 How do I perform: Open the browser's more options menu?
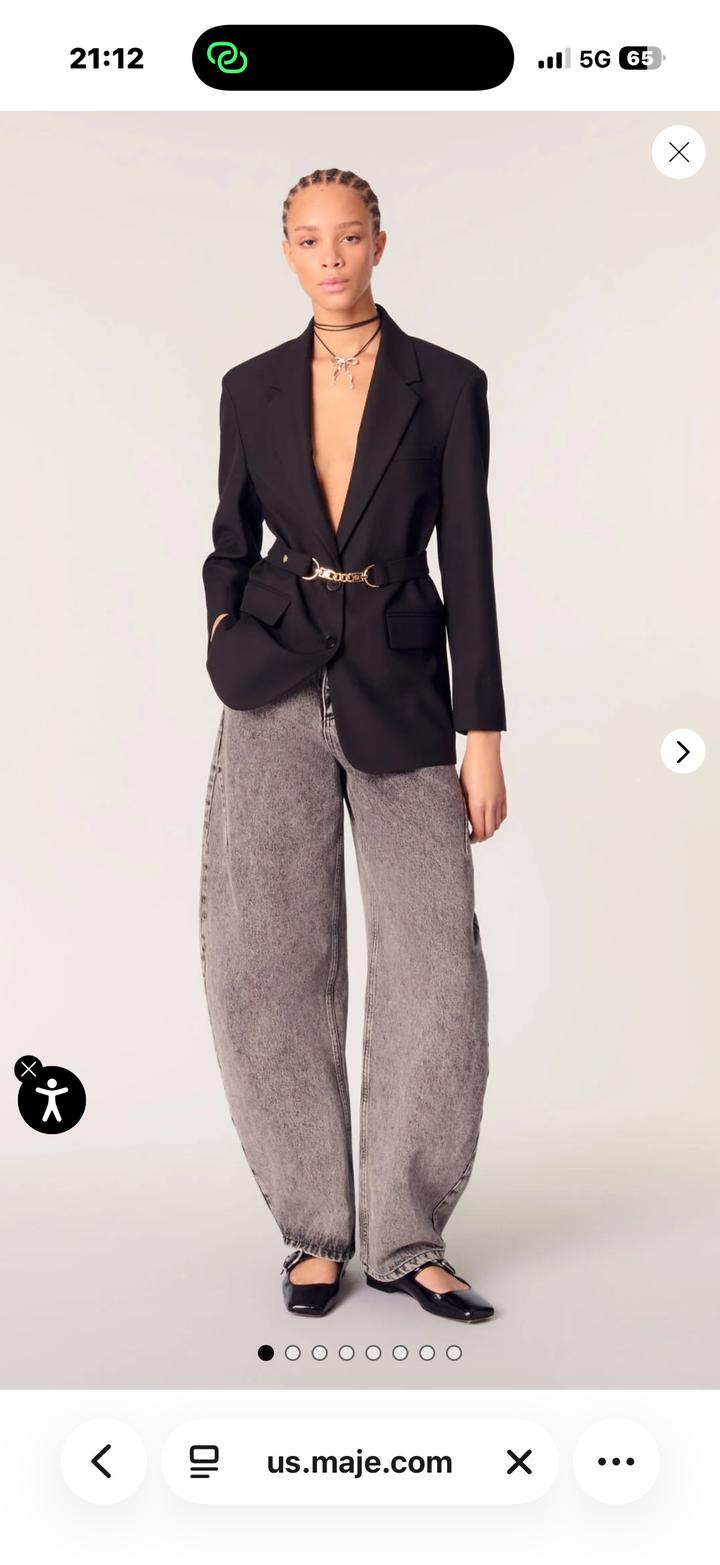click(616, 1461)
